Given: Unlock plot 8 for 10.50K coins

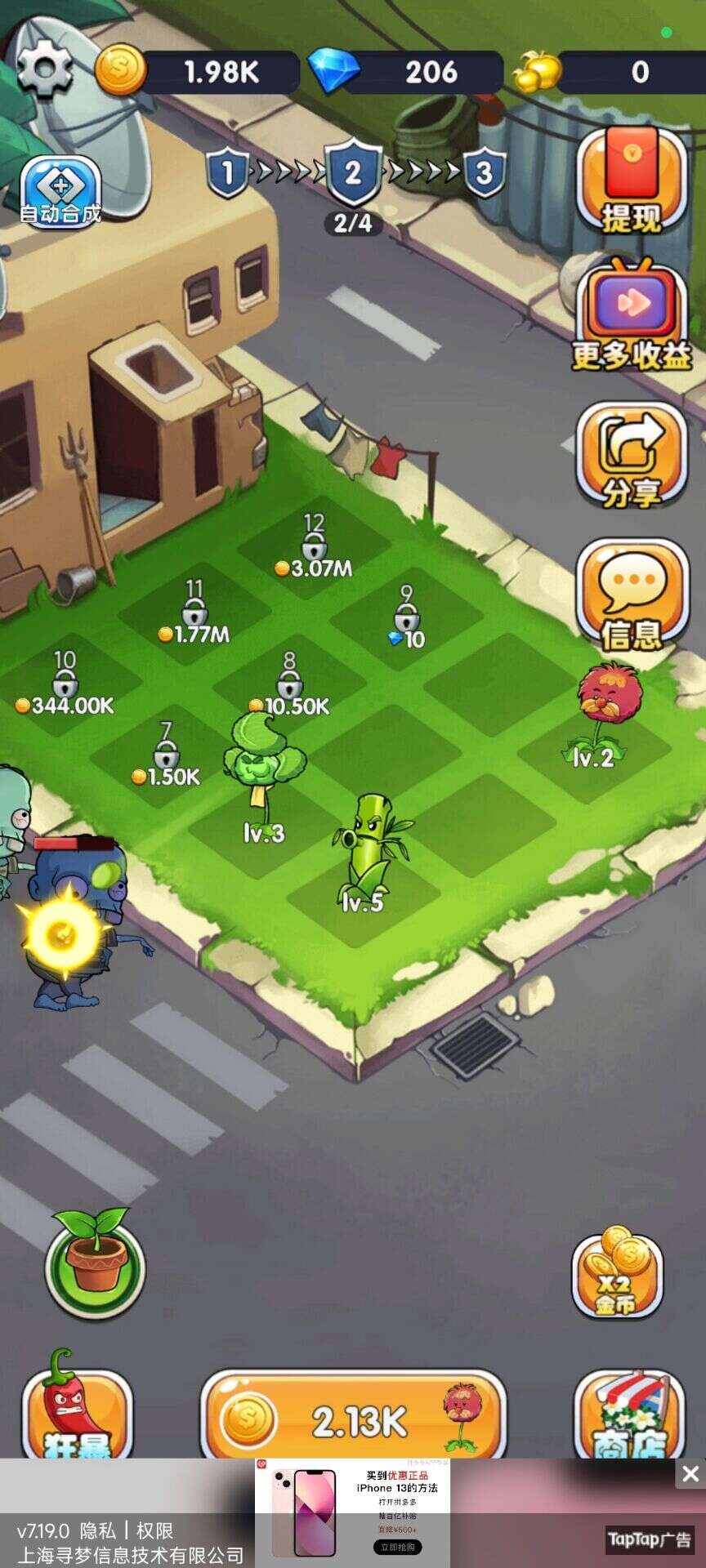Looking at the screenshot, I should tap(289, 686).
